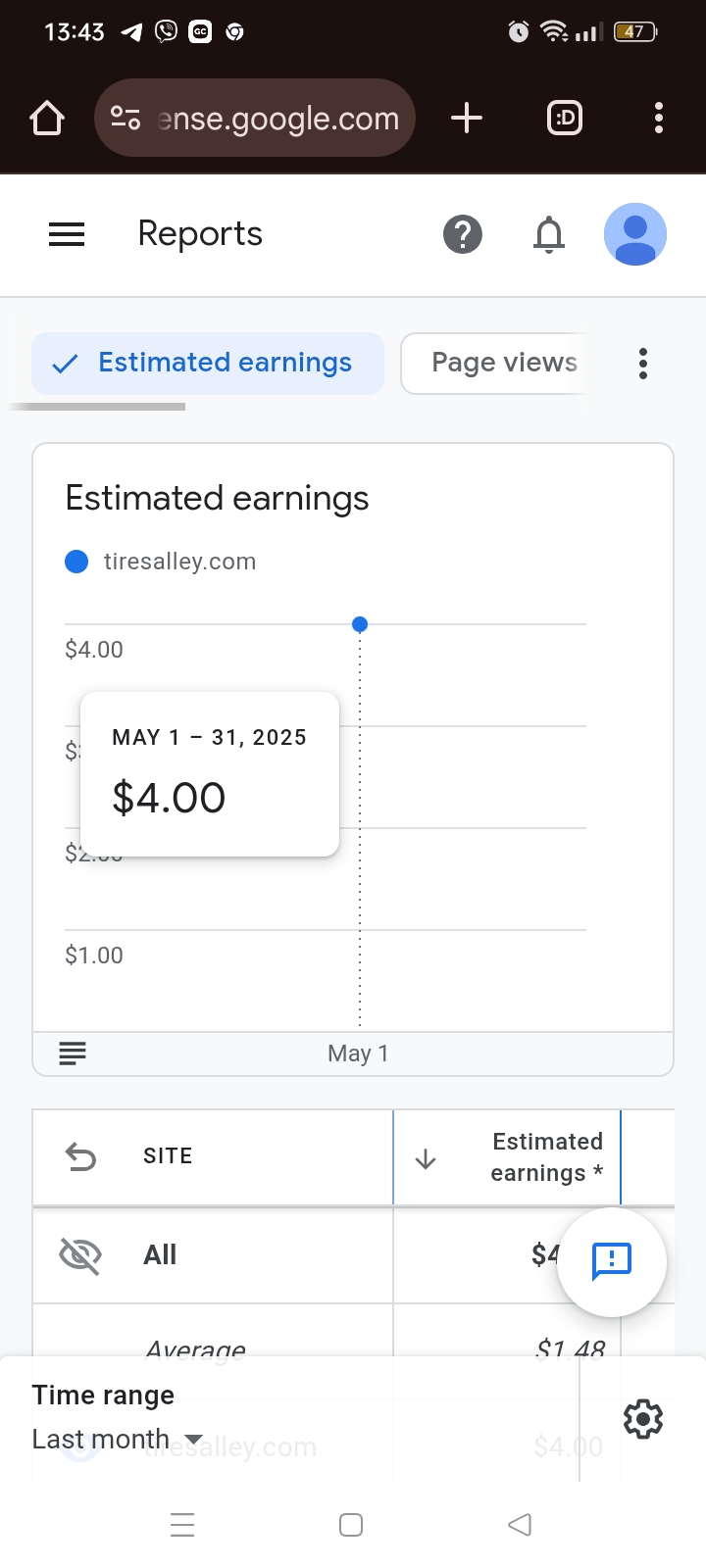This screenshot has height=1568, width=706.
Task: Switch to the Page views metric
Action: pos(494,364)
